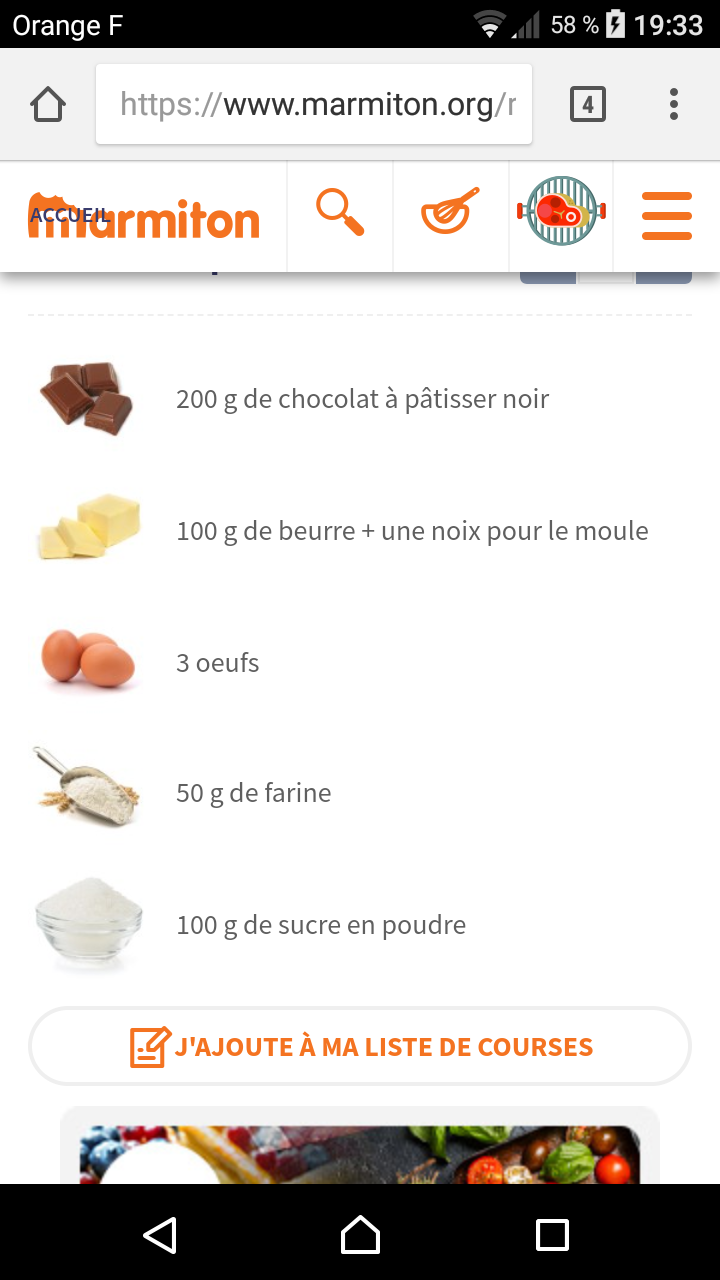This screenshot has height=1280, width=720.
Task: Tap the browser home button
Action: [48, 104]
